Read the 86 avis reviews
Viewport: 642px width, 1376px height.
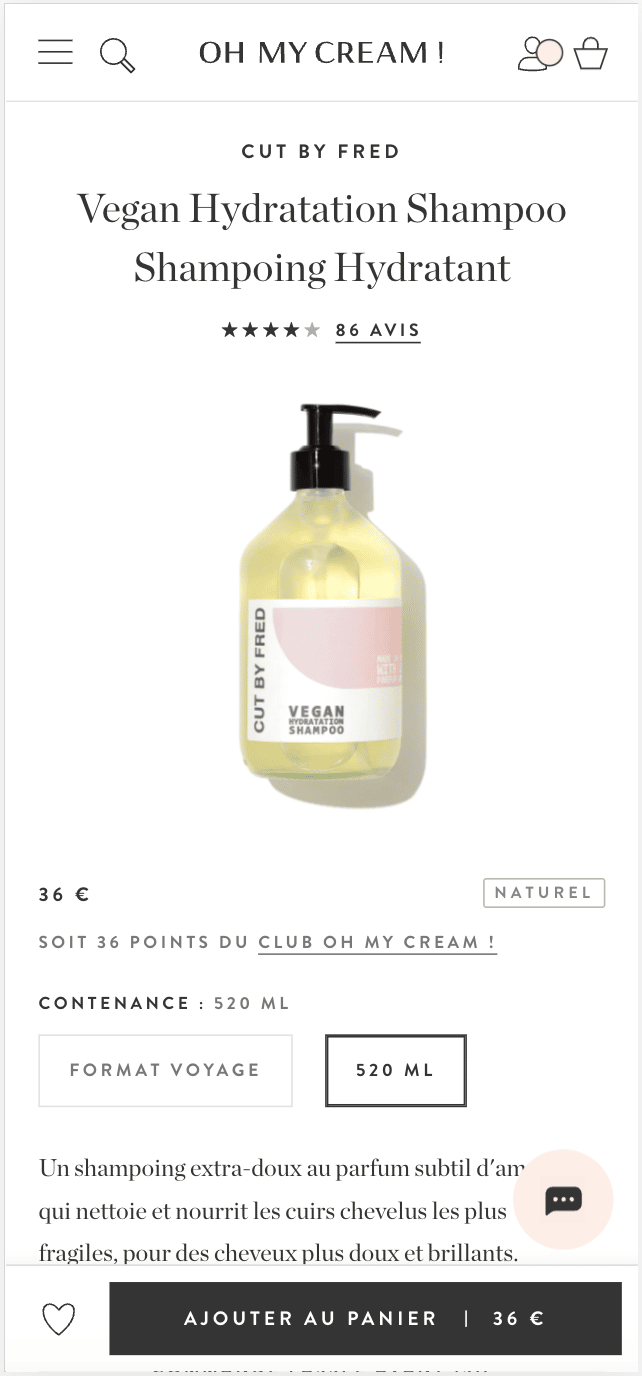point(378,330)
